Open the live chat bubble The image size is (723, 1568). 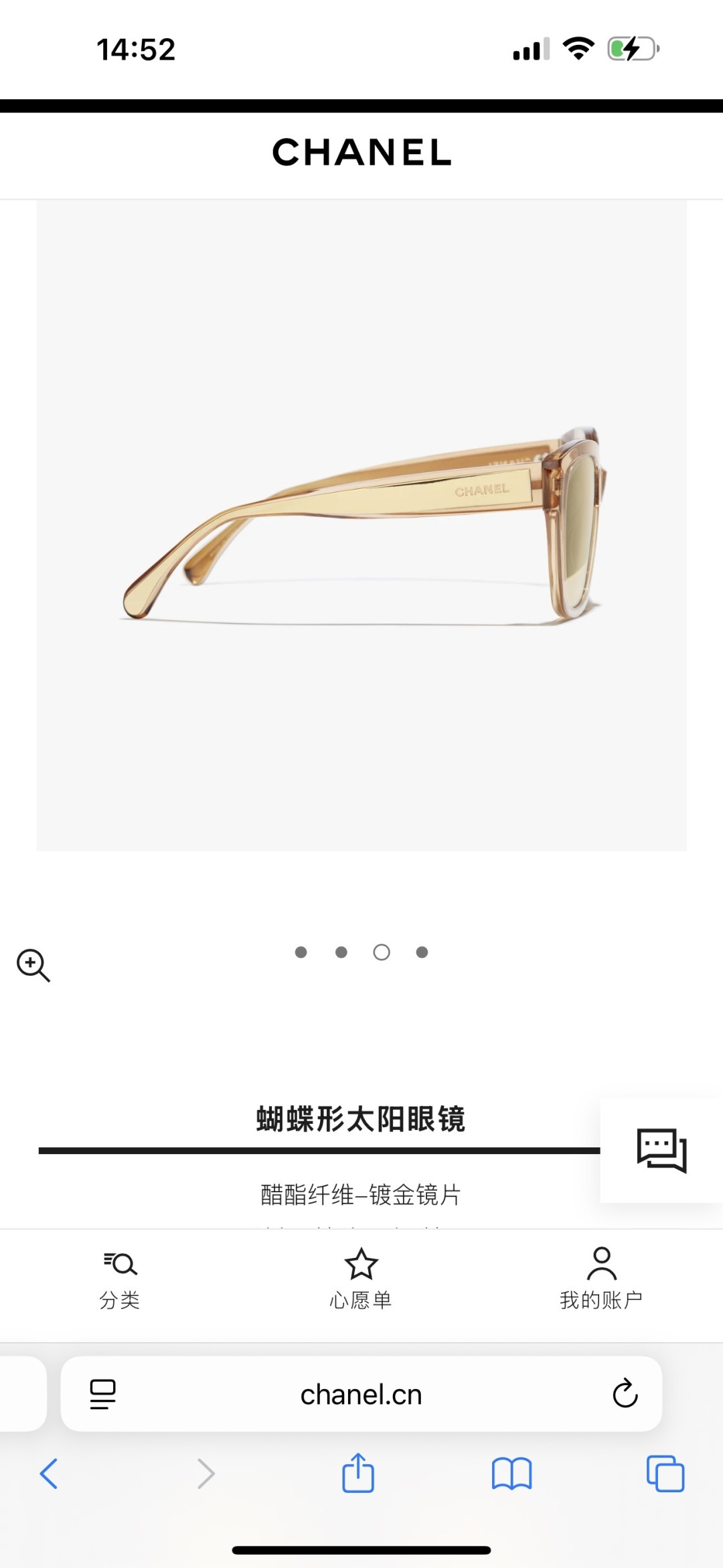coord(661,1150)
